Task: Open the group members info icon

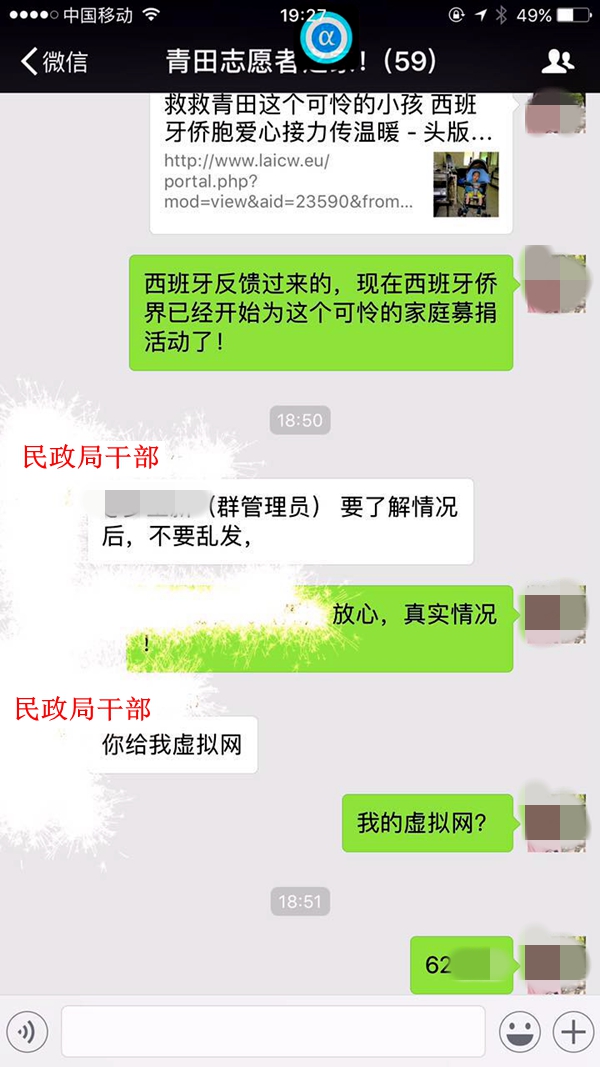Action: pyautogui.click(x=558, y=61)
